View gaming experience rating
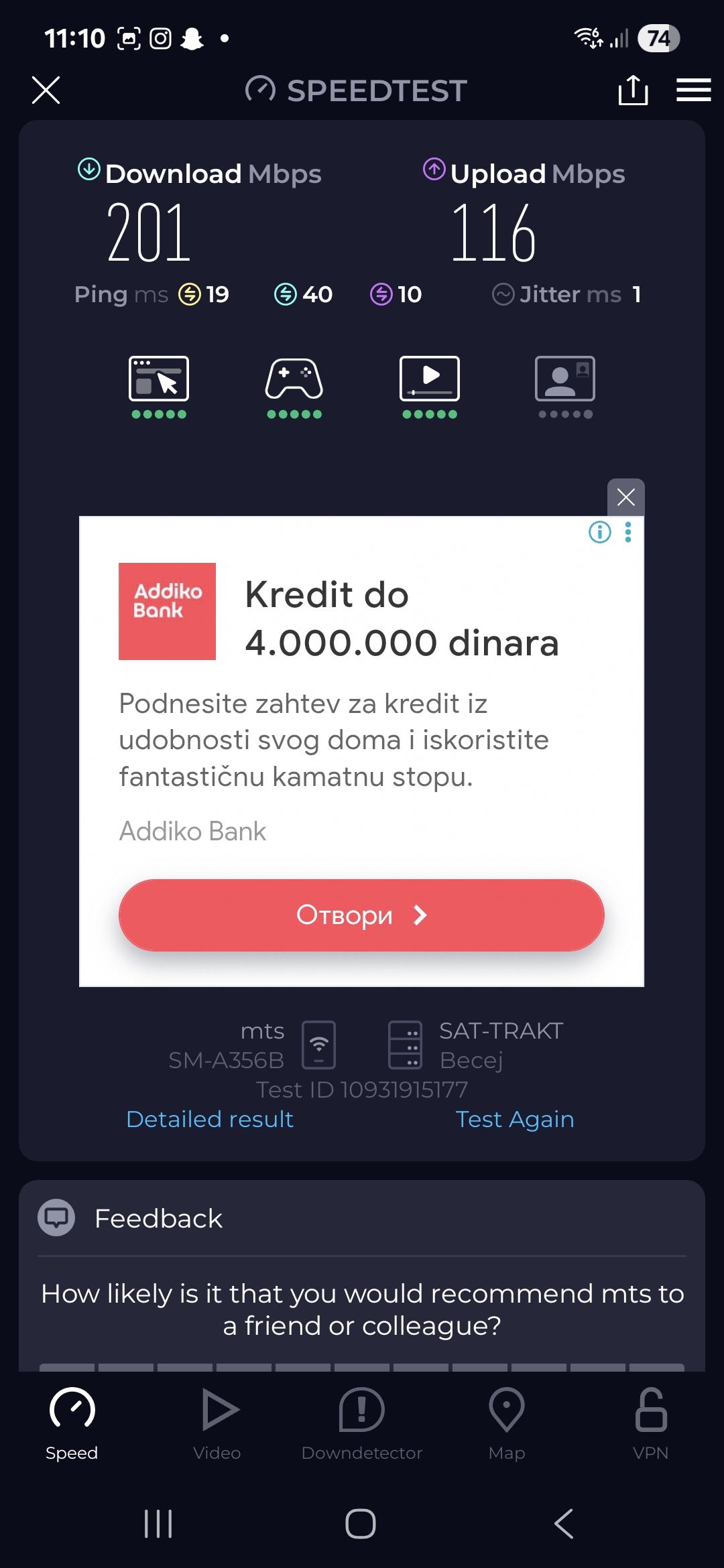 (x=294, y=387)
